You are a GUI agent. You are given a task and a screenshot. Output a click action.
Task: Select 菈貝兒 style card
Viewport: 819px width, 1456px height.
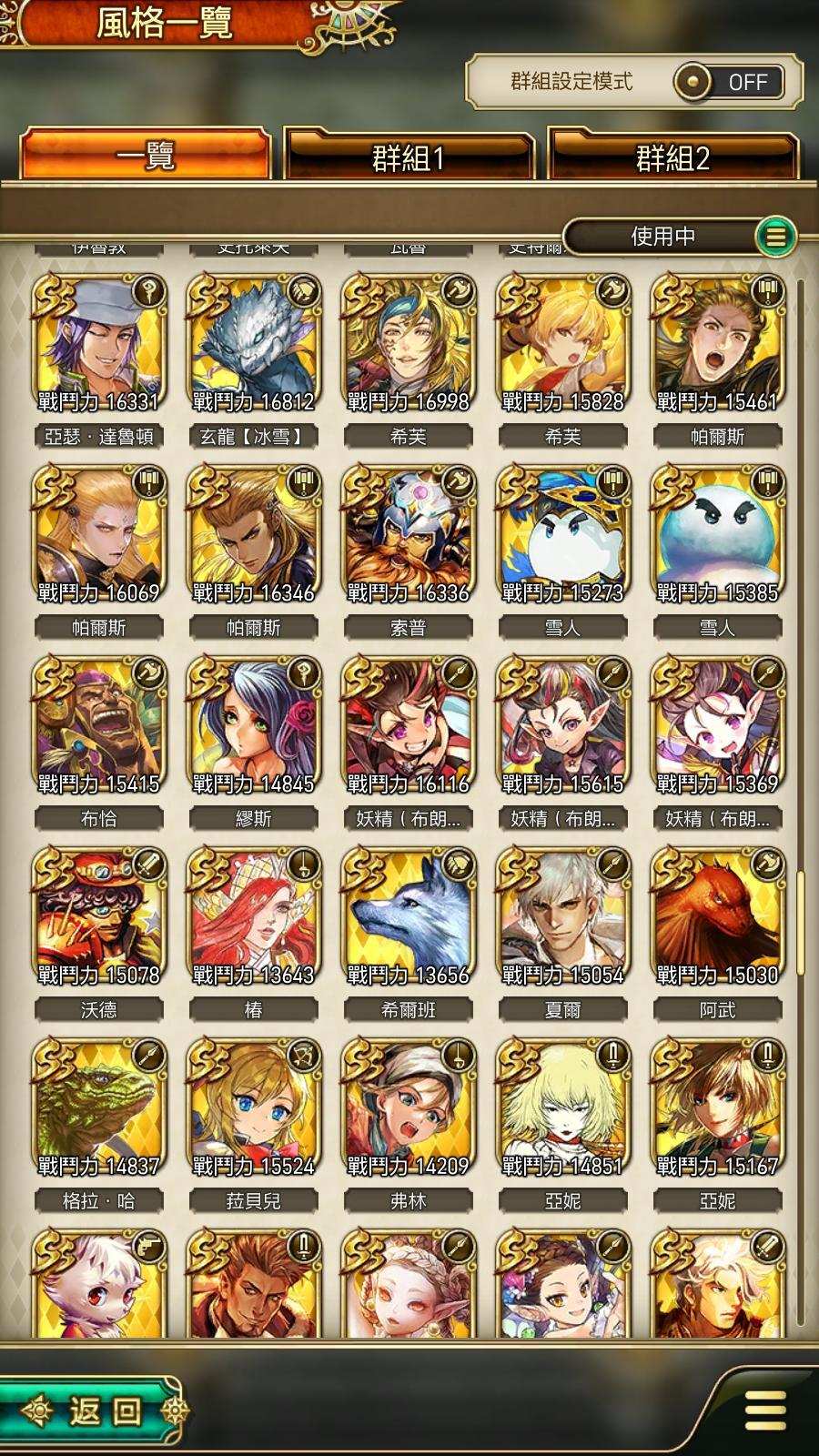(254, 1126)
